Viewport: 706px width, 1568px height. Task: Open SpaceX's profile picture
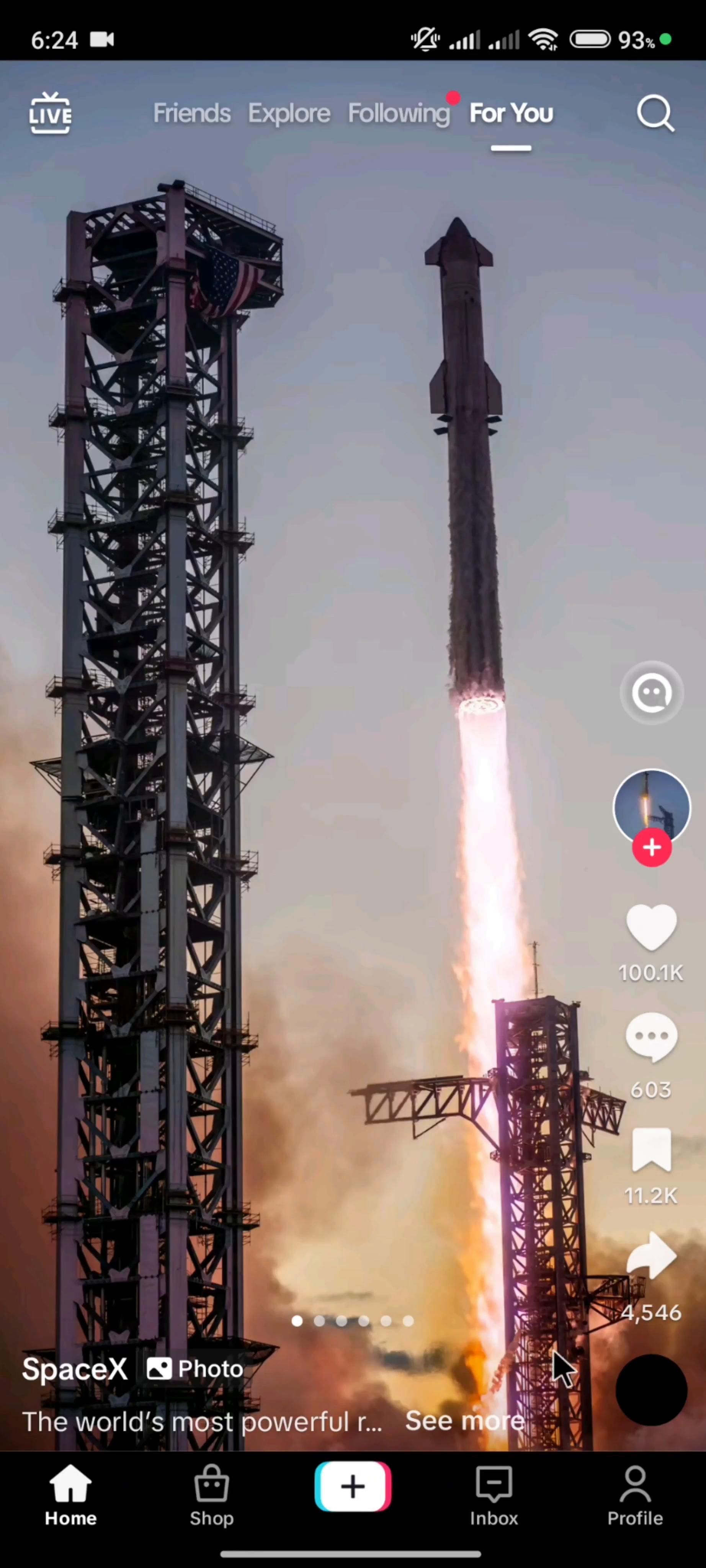[x=651, y=805]
